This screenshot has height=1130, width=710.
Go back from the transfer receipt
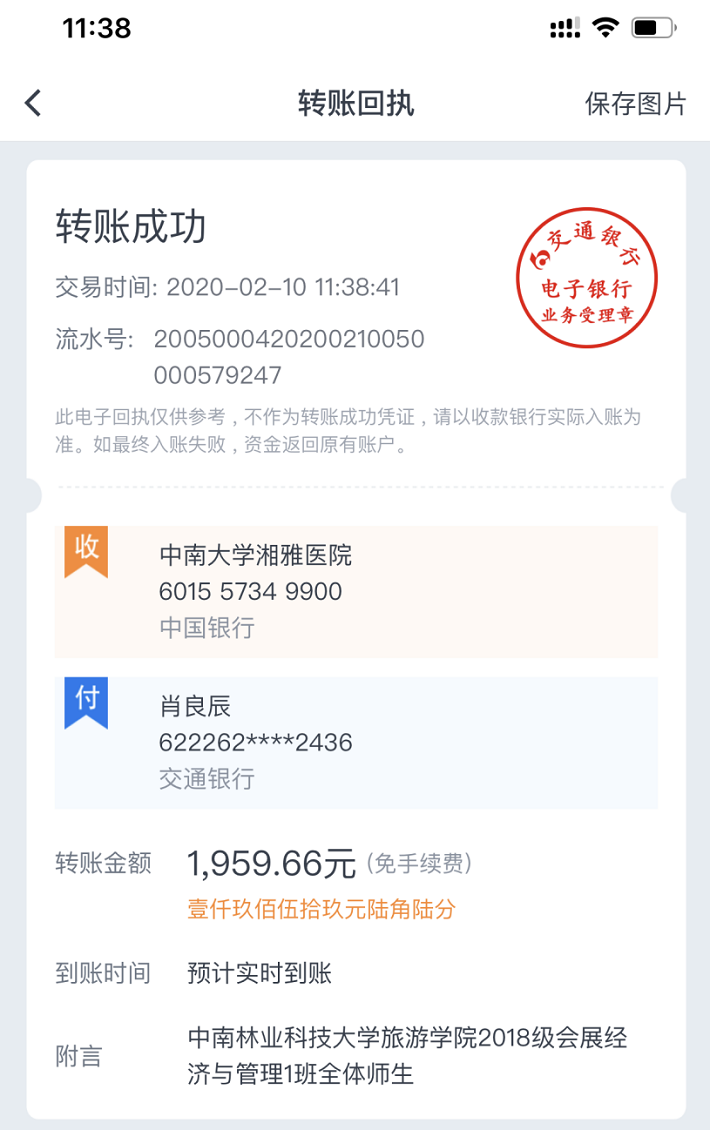pos(33,103)
